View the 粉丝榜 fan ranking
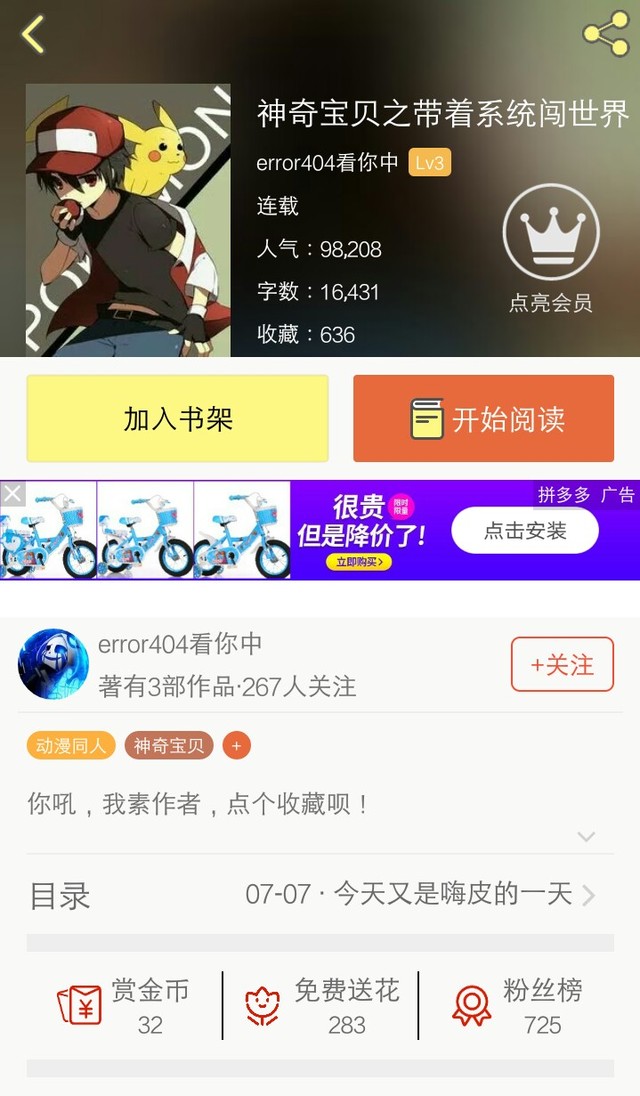Viewport: 640px width, 1096px height. click(x=517, y=1005)
